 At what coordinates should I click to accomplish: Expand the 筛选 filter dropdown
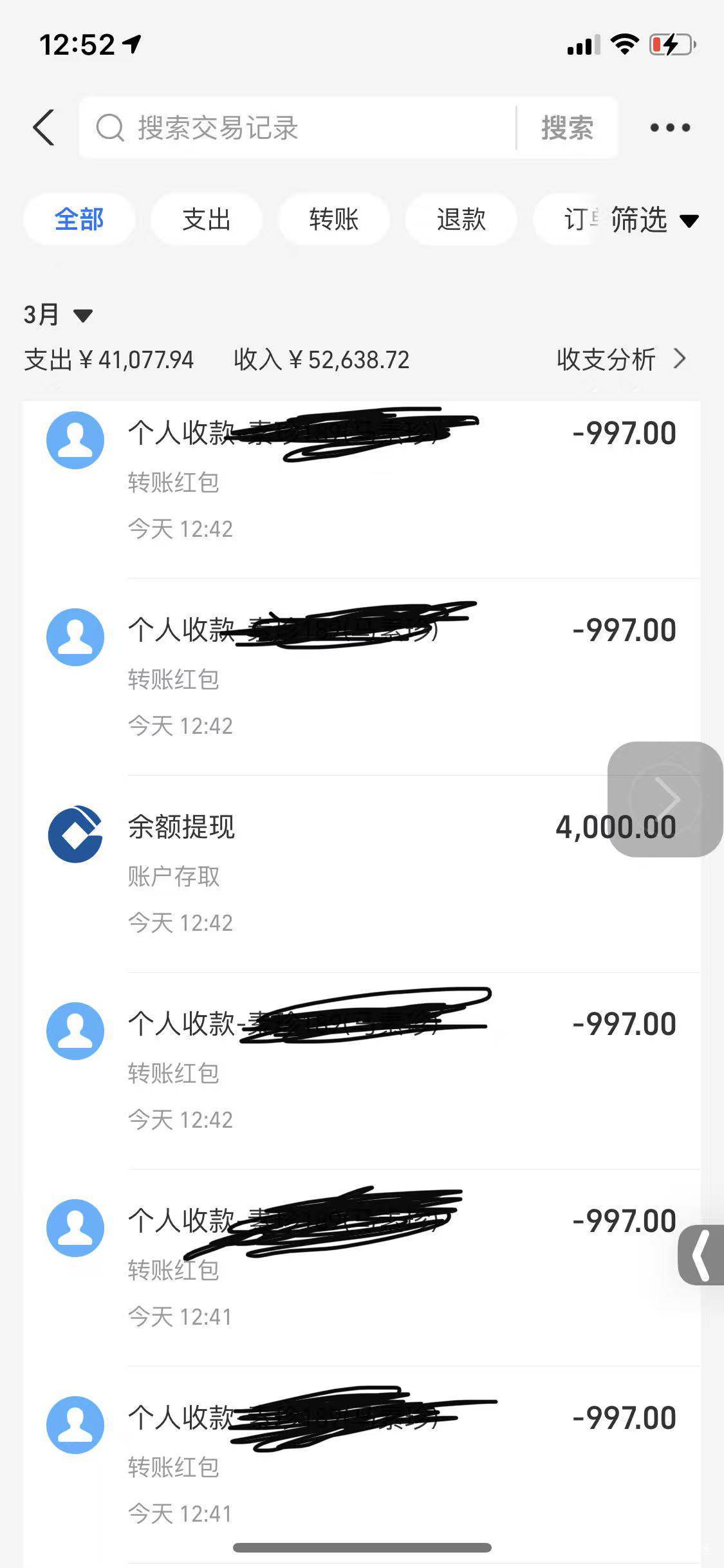point(653,220)
